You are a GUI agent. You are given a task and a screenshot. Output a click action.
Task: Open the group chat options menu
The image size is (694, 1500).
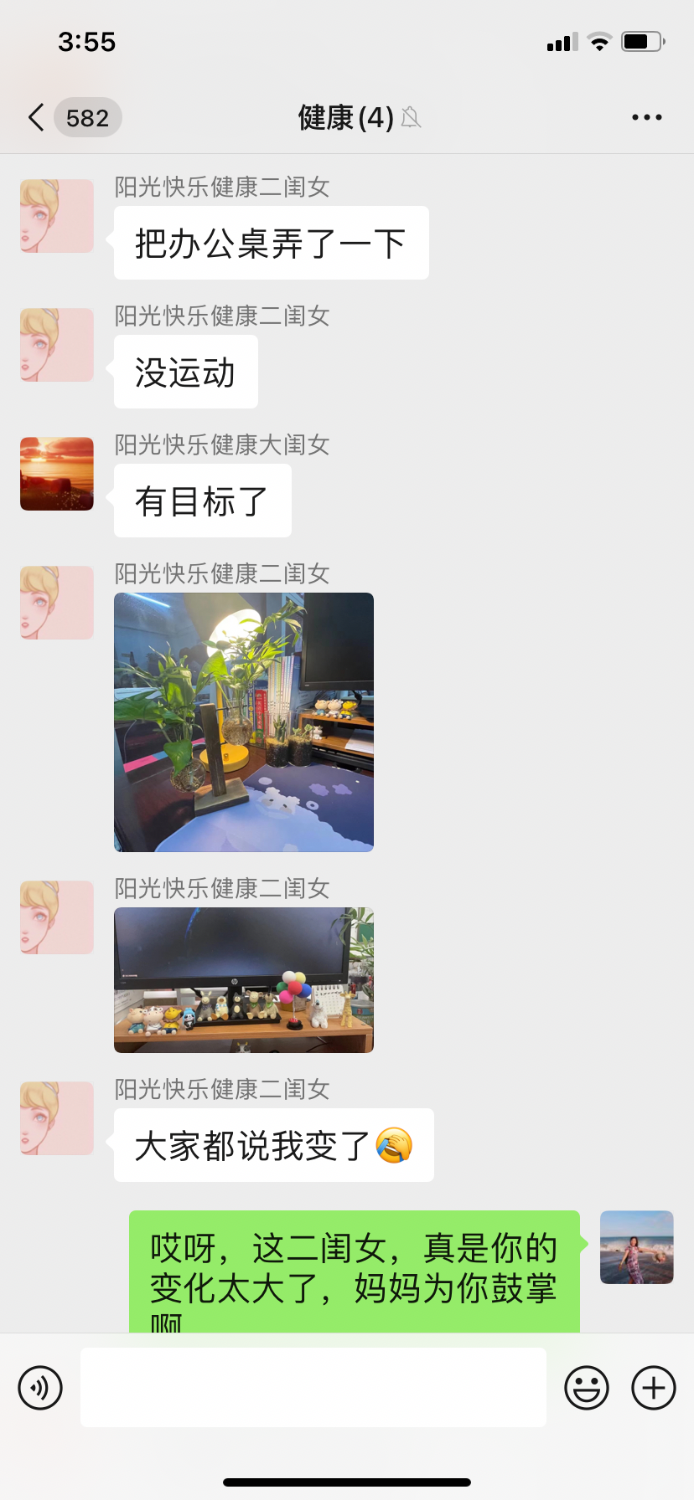(x=647, y=118)
